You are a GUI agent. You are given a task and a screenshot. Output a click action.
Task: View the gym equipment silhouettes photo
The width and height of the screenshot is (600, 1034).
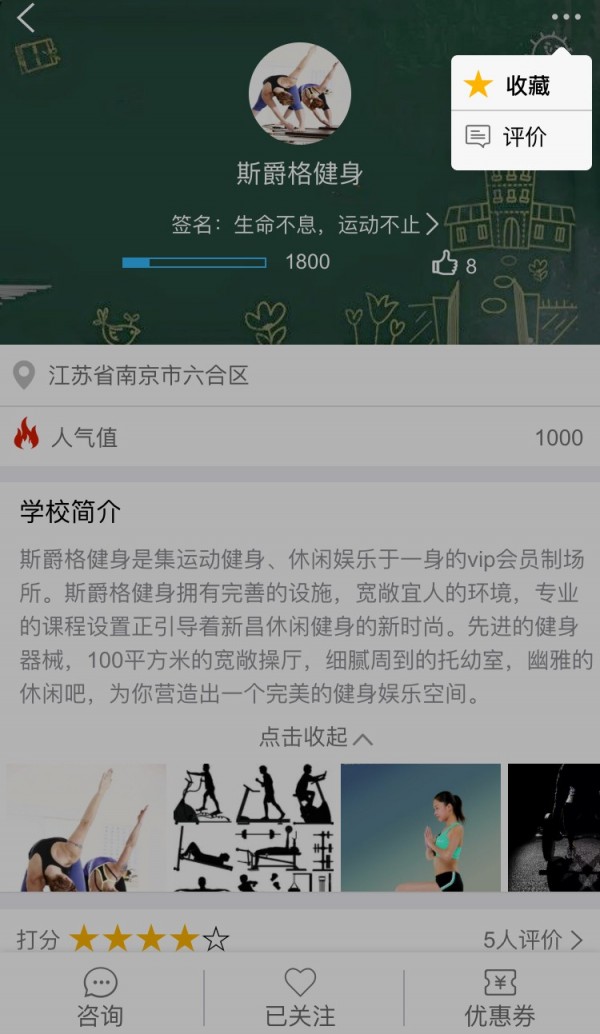[253, 827]
